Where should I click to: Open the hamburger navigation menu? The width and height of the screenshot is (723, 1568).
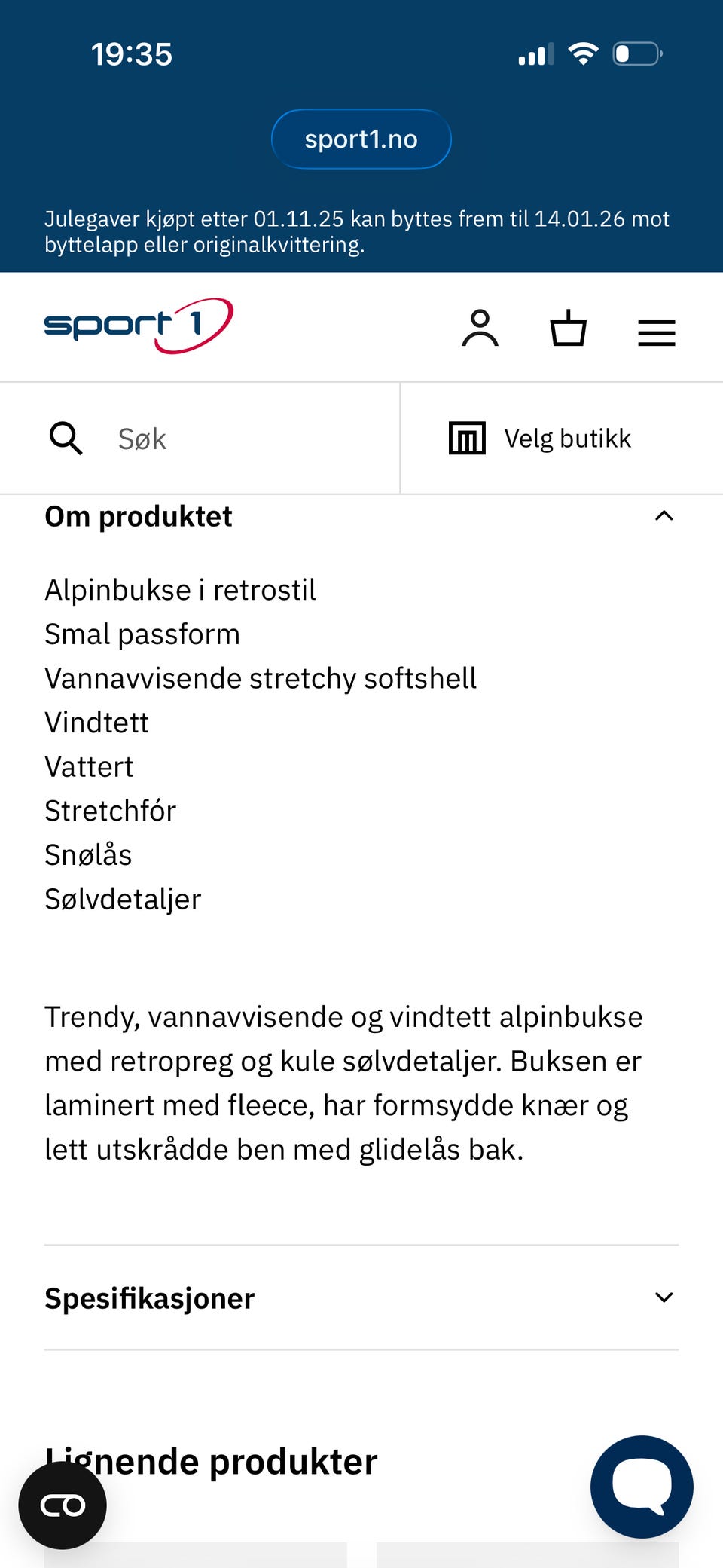[x=656, y=332]
